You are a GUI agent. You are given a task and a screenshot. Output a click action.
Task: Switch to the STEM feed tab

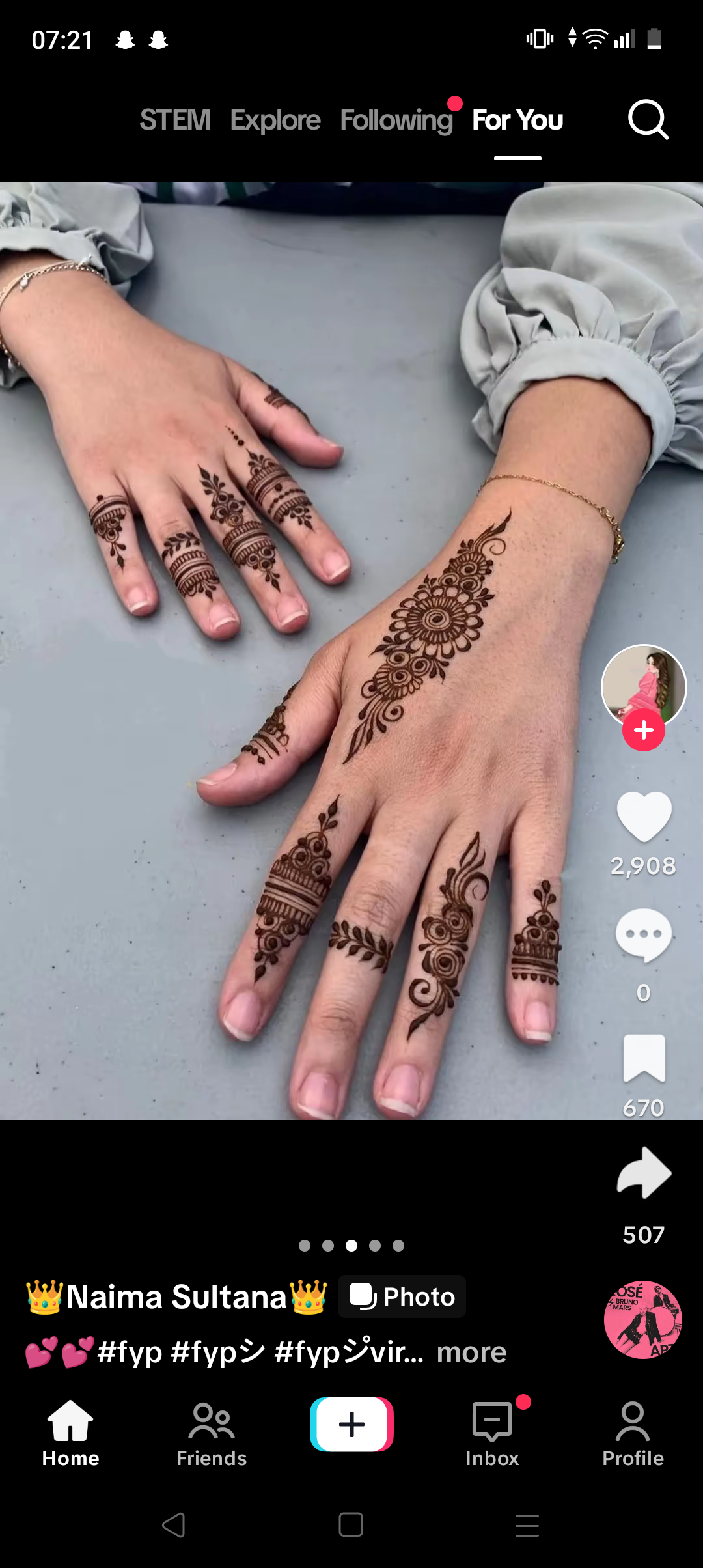click(175, 120)
